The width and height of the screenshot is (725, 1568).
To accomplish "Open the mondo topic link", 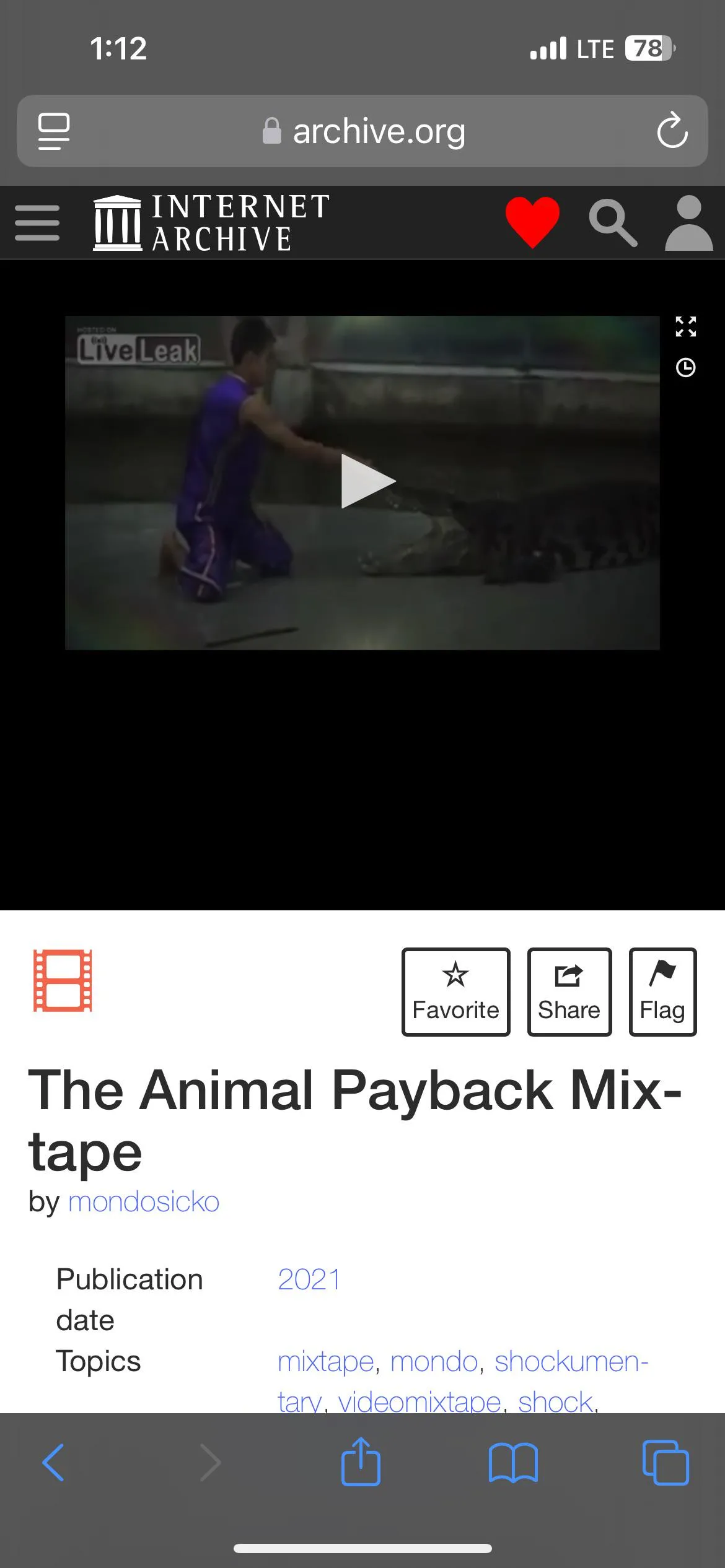I will (x=434, y=1361).
